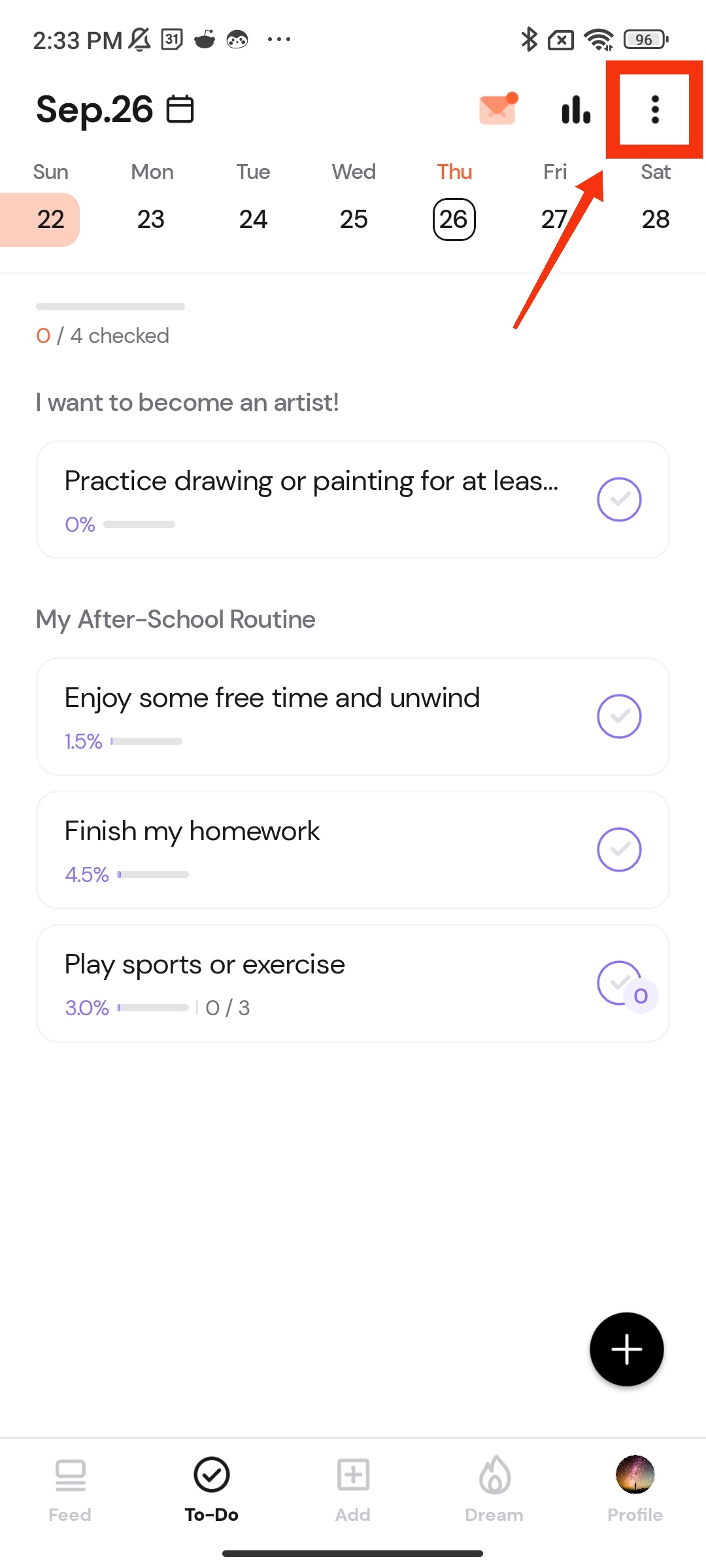Viewport: 706px width, 1568px height.
Task: Select Wednesday 25 in the week strip
Action: click(x=354, y=219)
